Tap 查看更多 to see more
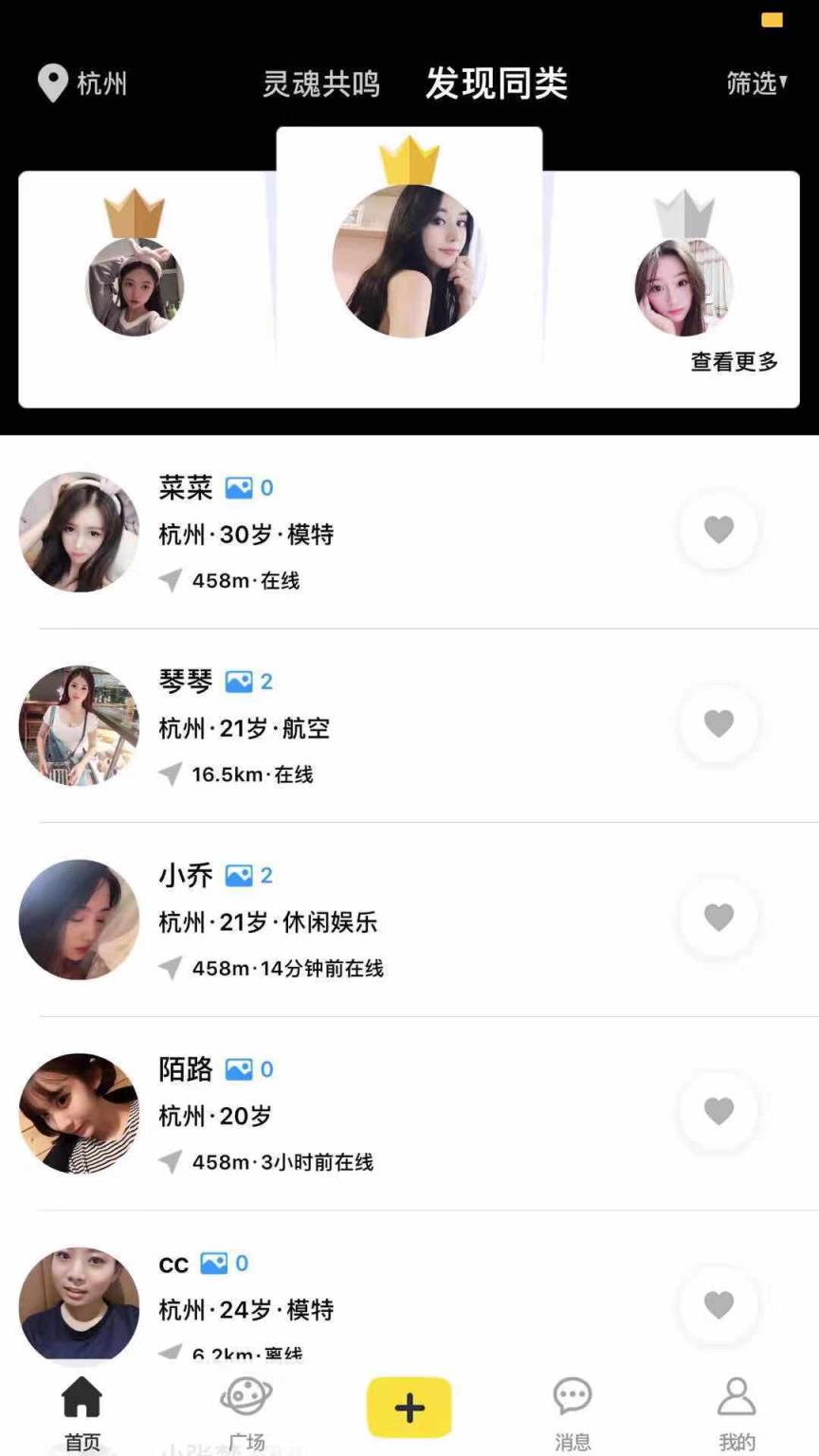This screenshot has height=1456, width=819. [734, 361]
